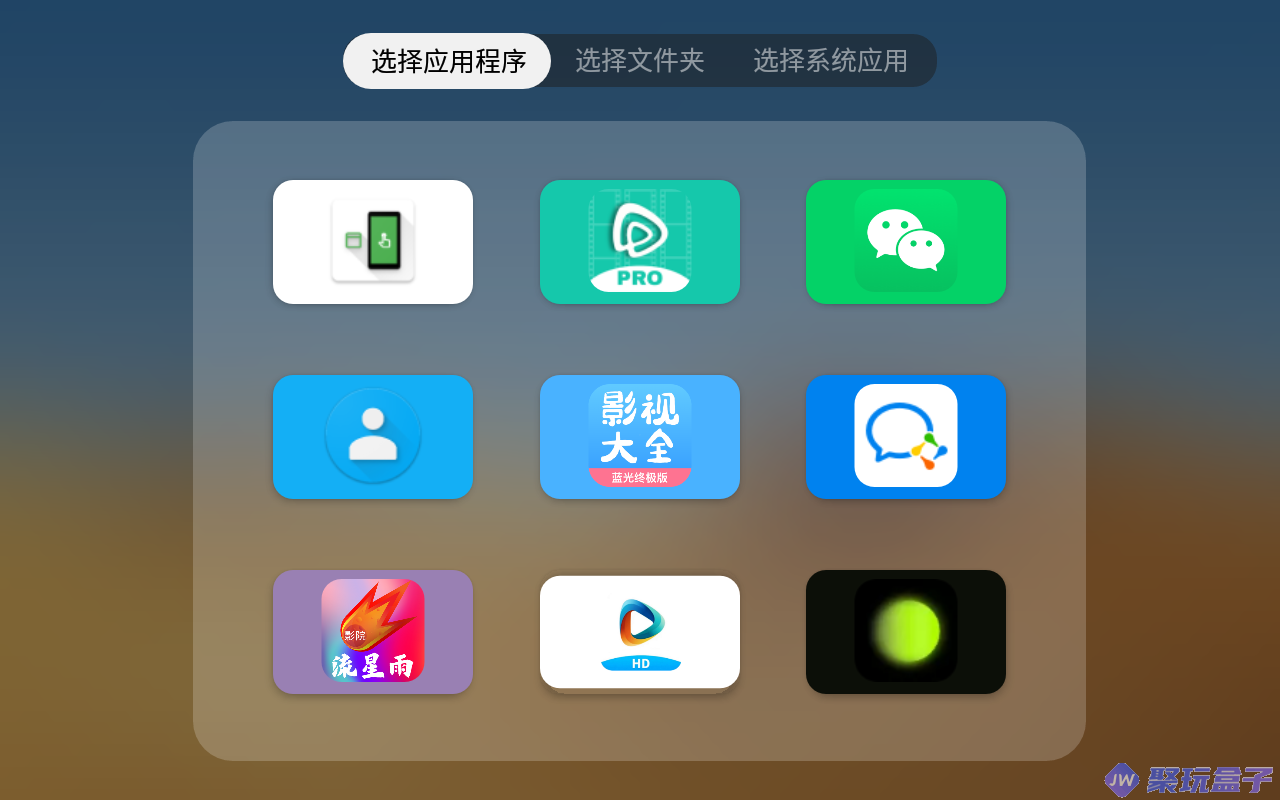This screenshot has width=1280, height=800.
Task: Choose the 流星雨 cinema app
Action: click(373, 632)
